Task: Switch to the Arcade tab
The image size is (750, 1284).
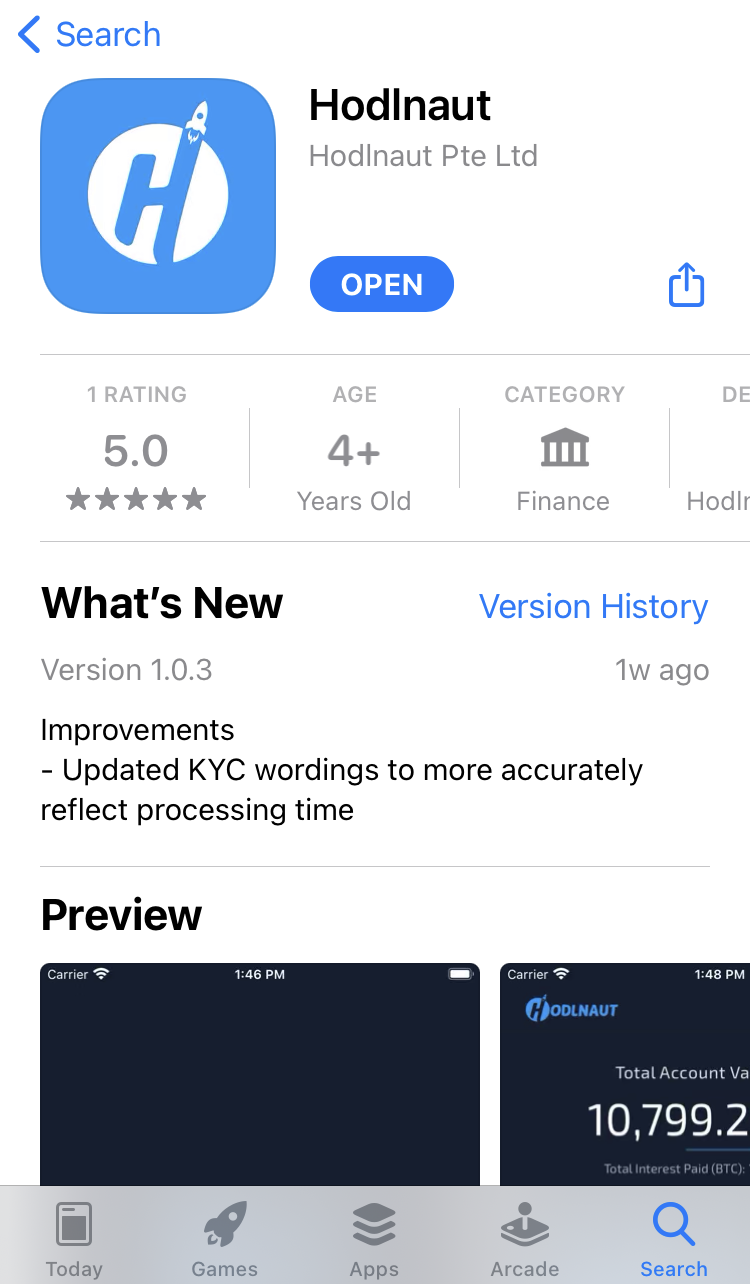Action: coord(524,1238)
